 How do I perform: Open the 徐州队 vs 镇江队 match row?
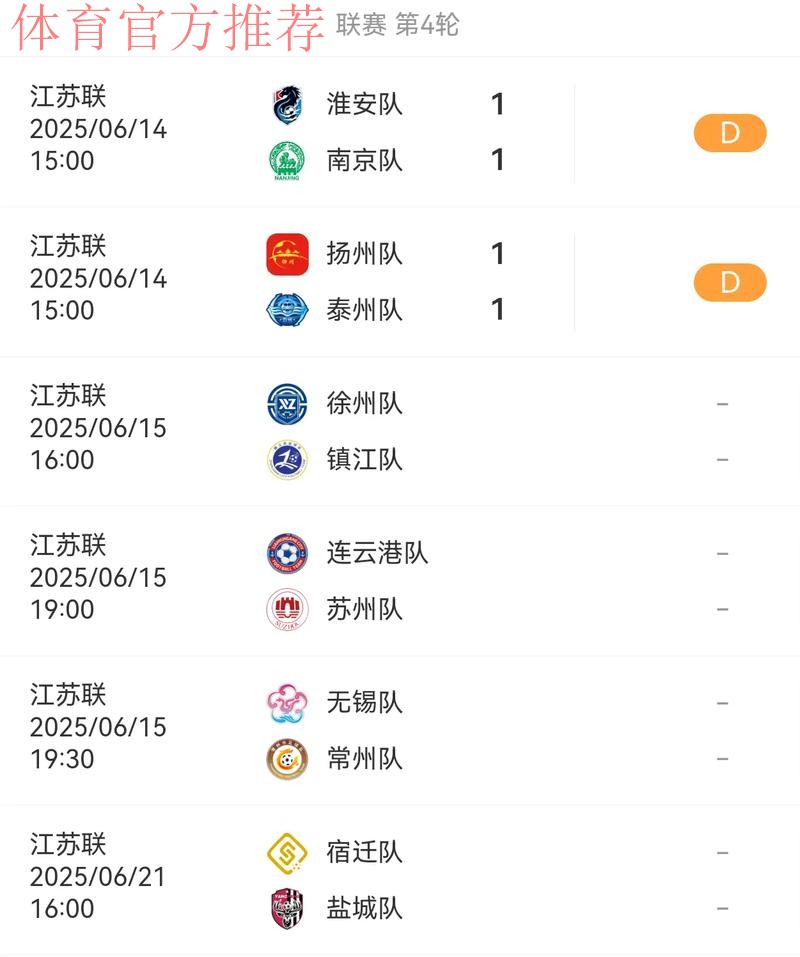(x=400, y=431)
